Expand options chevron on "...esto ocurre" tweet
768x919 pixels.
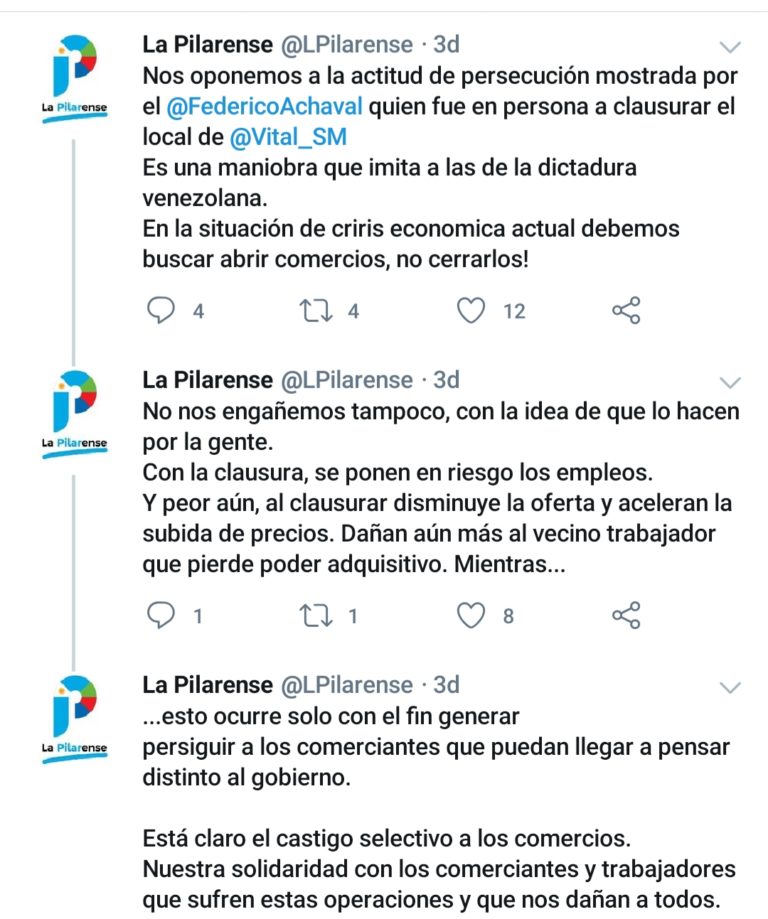tap(731, 688)
